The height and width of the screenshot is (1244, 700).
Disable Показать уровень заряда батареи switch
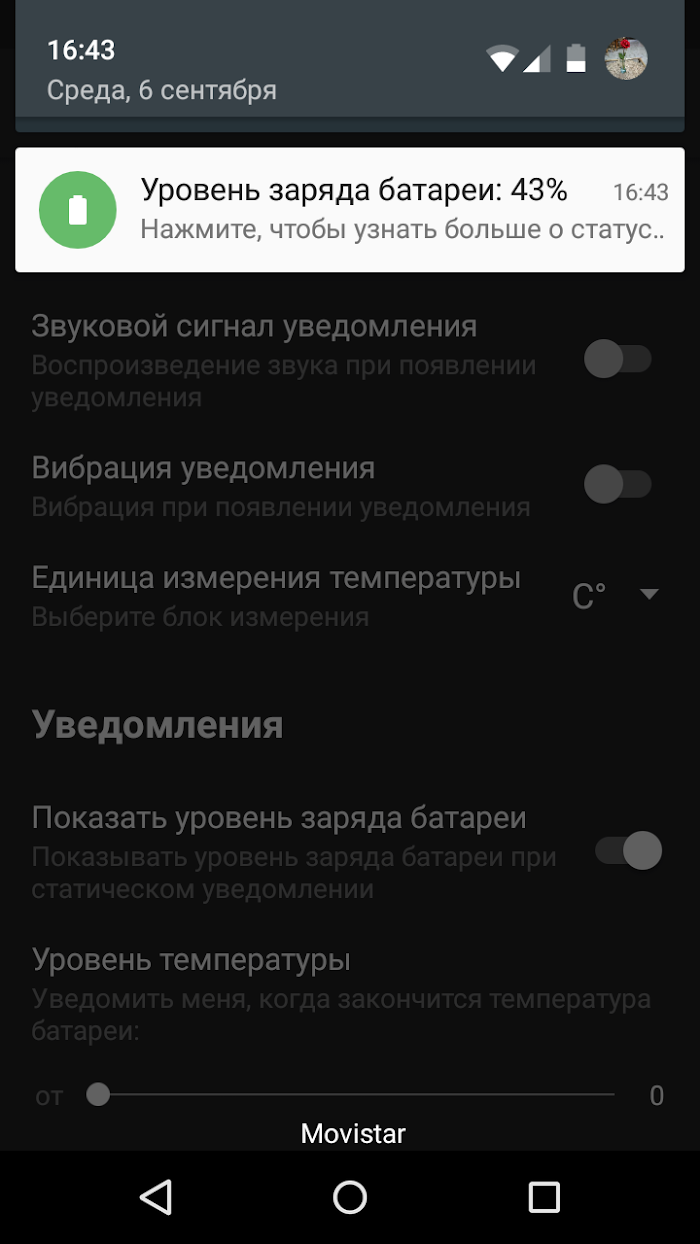click(628, 851)
